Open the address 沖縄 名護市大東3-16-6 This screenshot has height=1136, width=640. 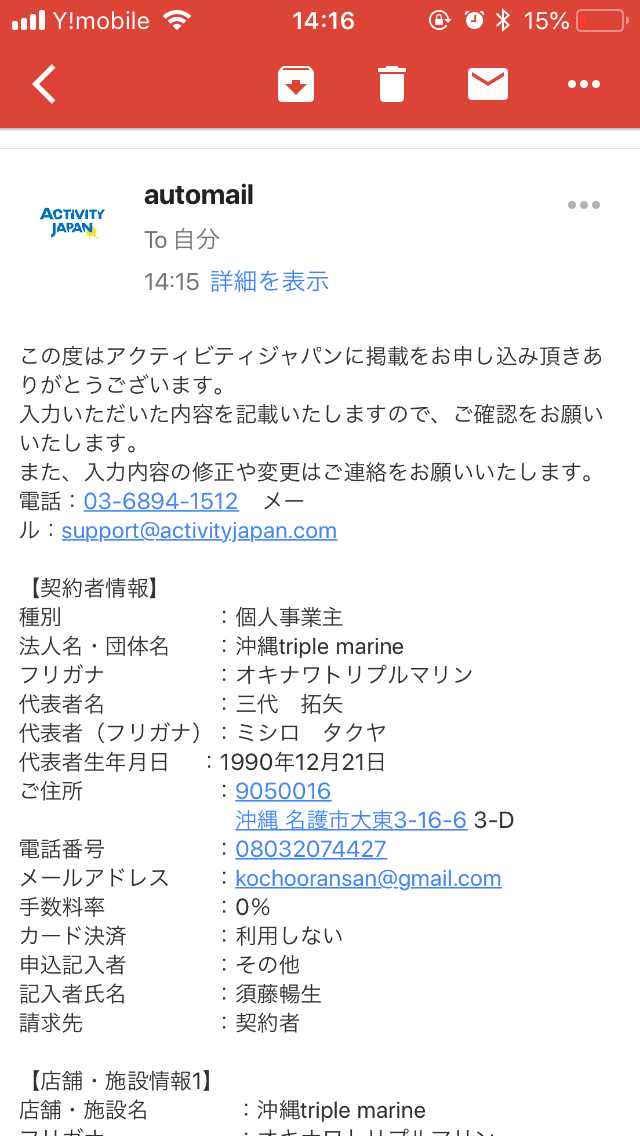351,819
